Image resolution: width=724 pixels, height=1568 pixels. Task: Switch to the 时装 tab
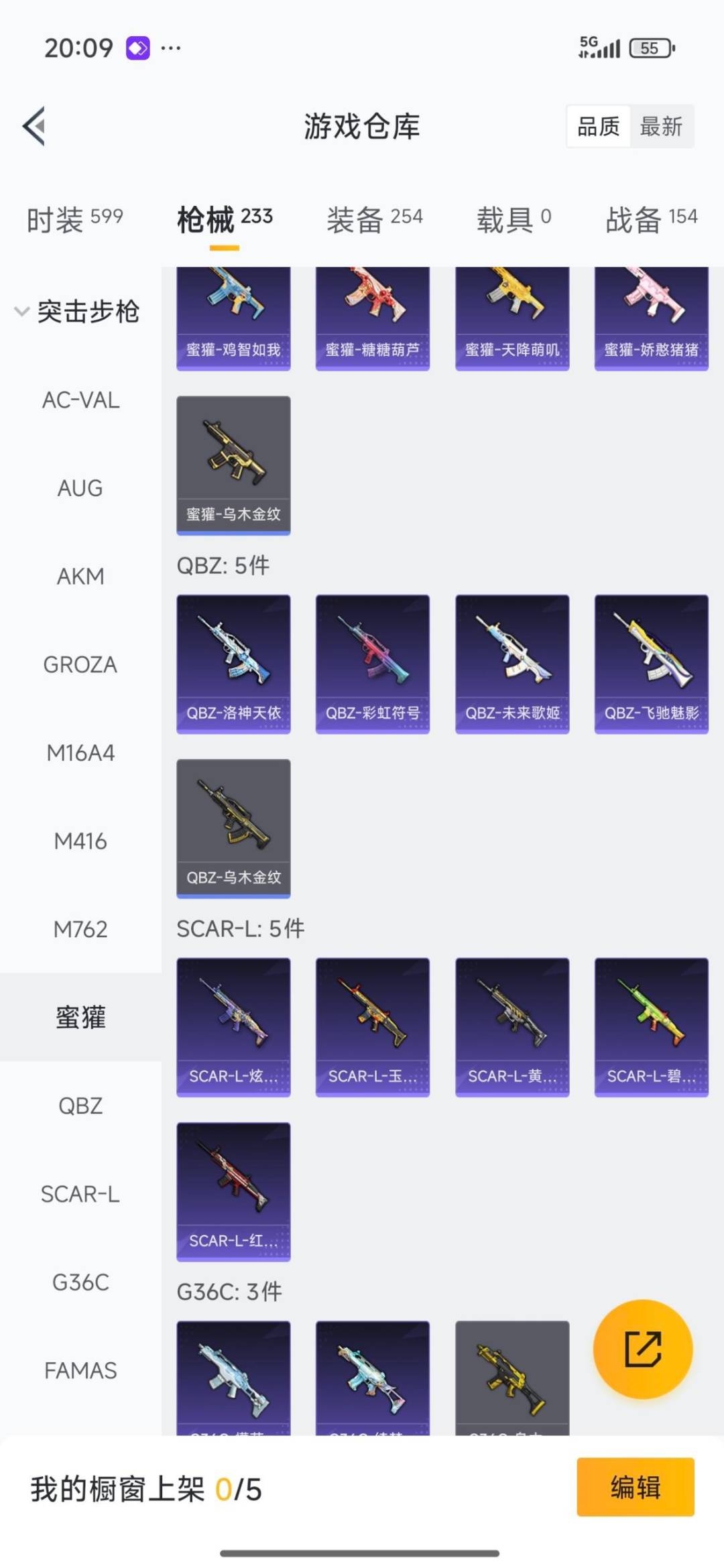click(74, 219)
